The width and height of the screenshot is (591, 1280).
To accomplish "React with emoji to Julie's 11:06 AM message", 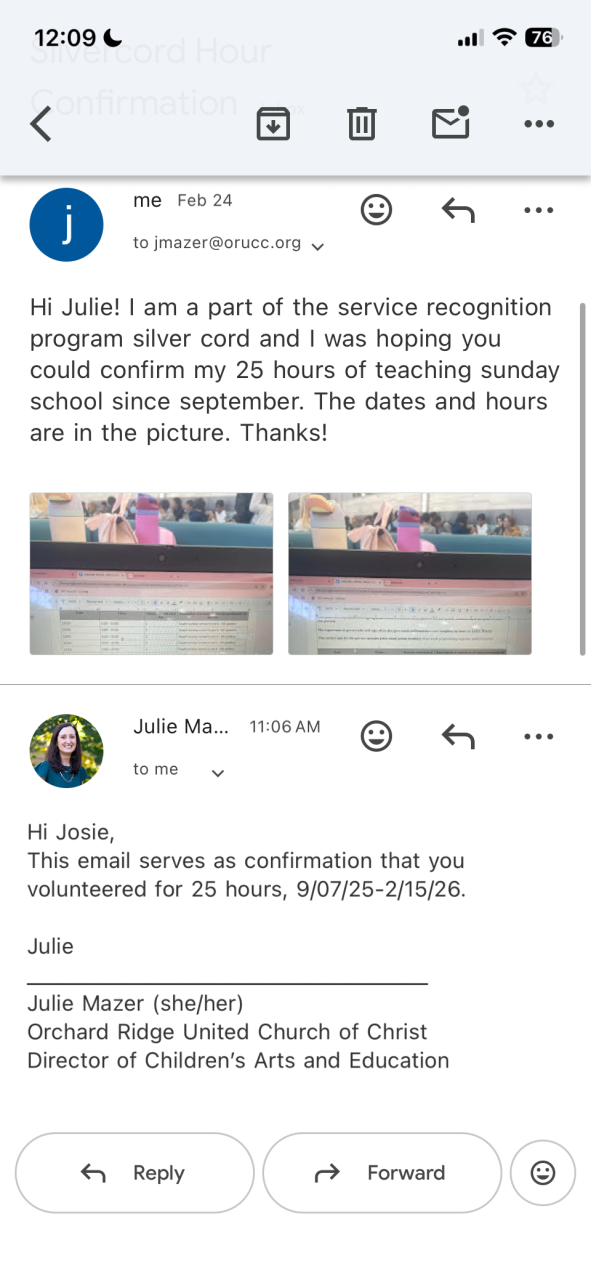I will (376, 737).
